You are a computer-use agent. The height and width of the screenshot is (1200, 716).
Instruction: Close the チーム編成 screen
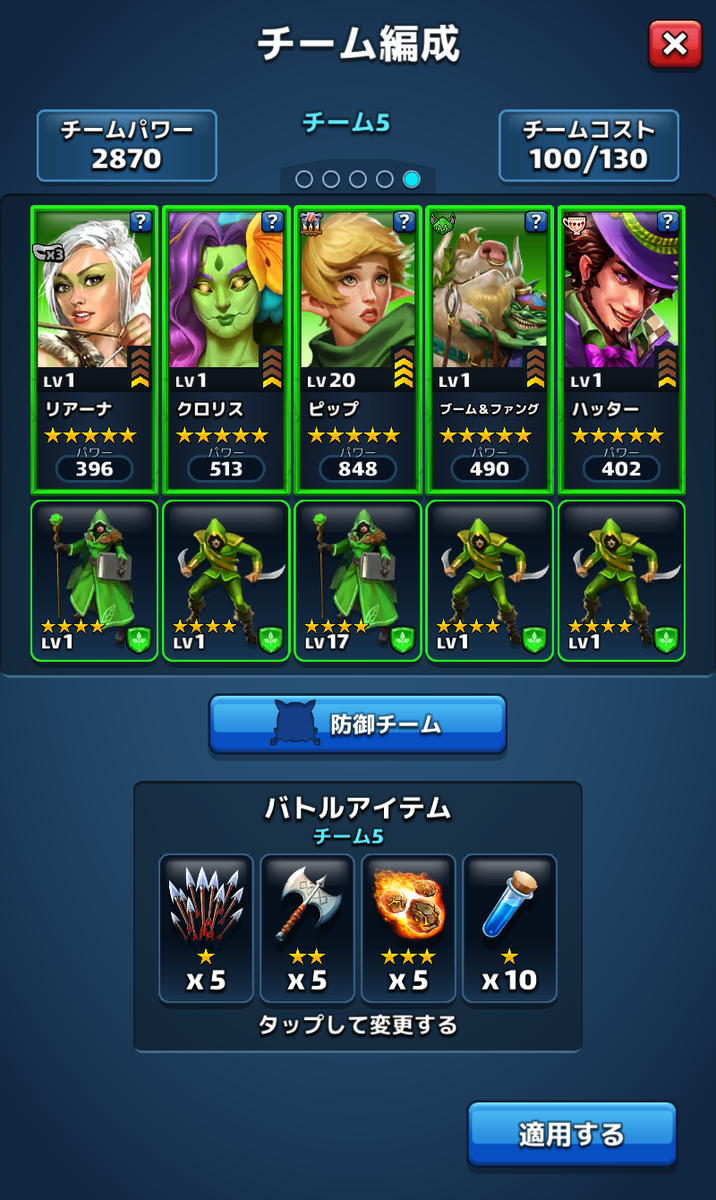(x=675, y=45)
